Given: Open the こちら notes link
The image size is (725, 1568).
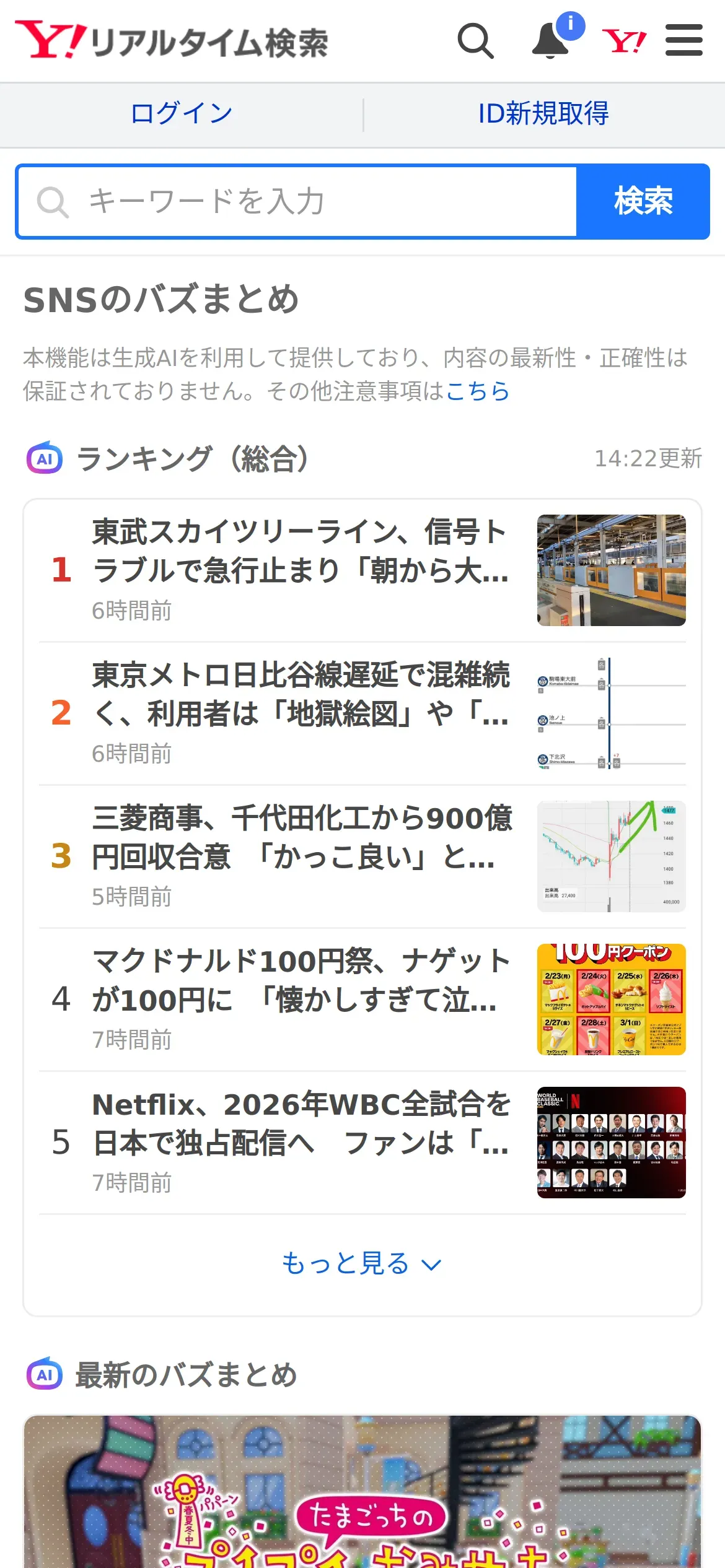Looking at the screenshot, I should [477, 391].
